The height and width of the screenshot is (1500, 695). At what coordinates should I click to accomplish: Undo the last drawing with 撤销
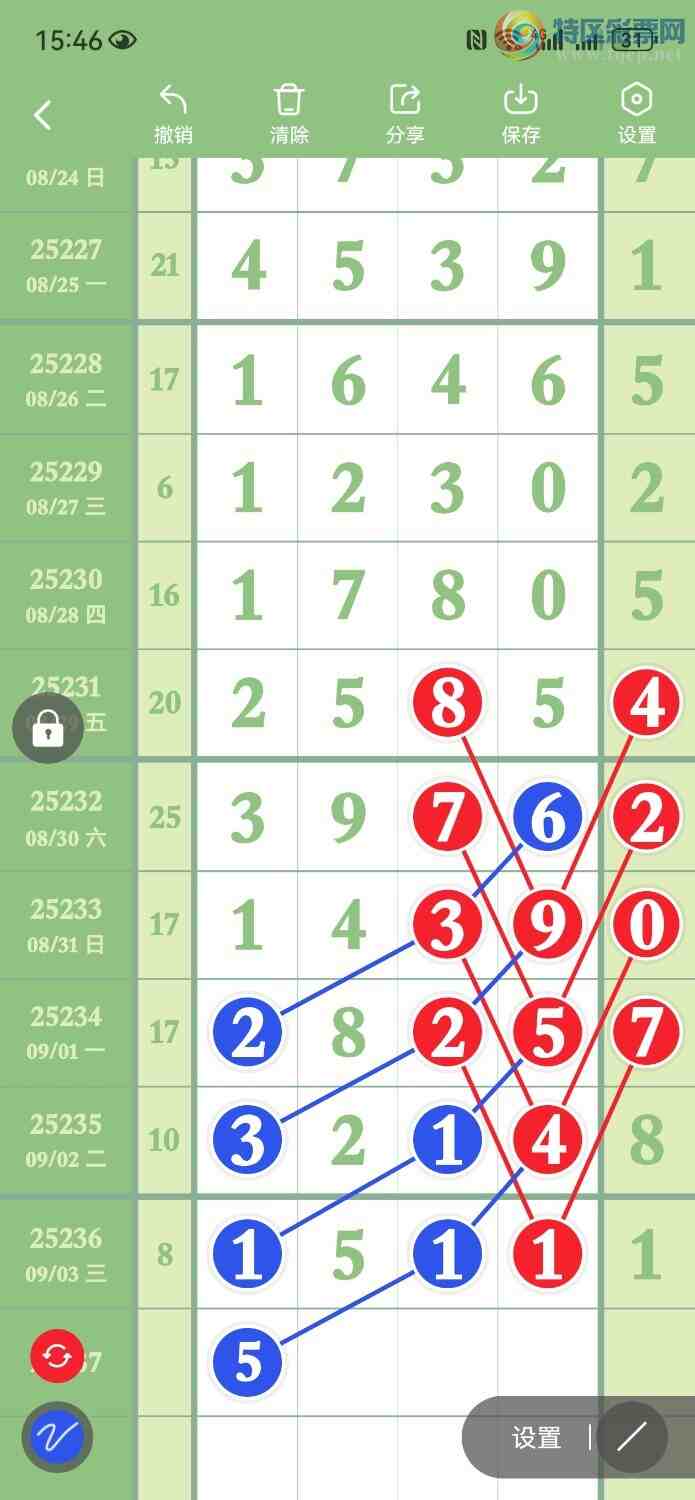tap(173, 115)
